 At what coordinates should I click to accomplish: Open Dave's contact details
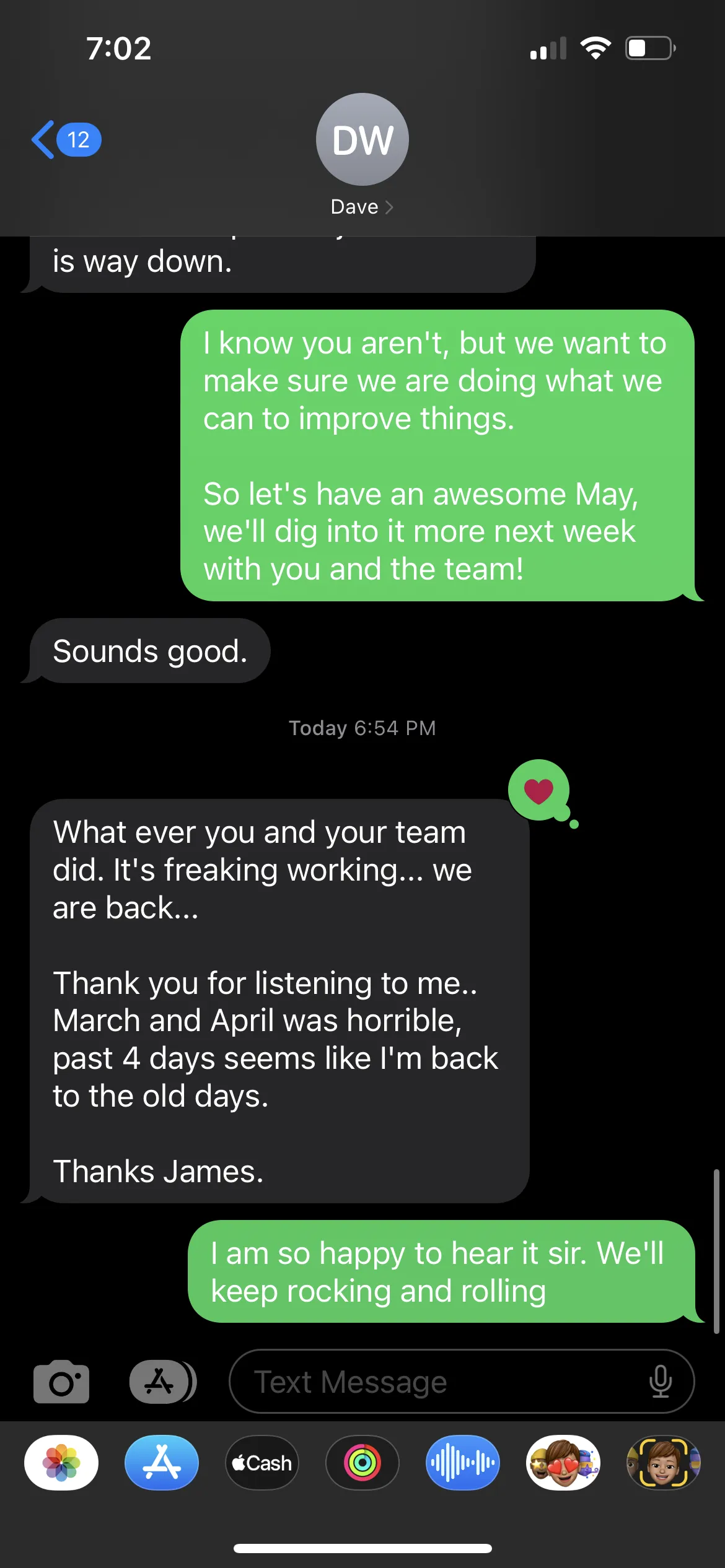pyautogui.click(x=362, y=155)
